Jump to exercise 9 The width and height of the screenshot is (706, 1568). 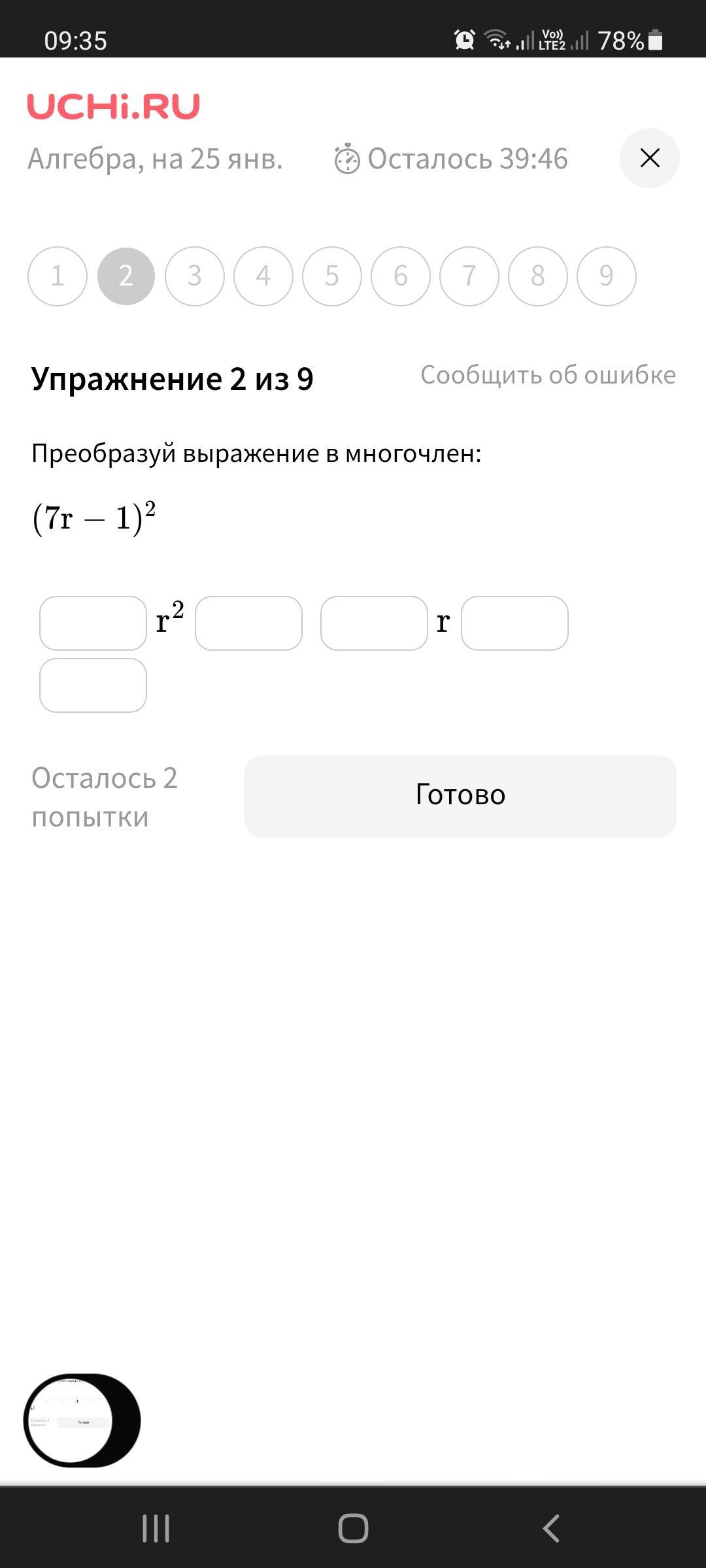pyautogui.click(x=607, y=276)
